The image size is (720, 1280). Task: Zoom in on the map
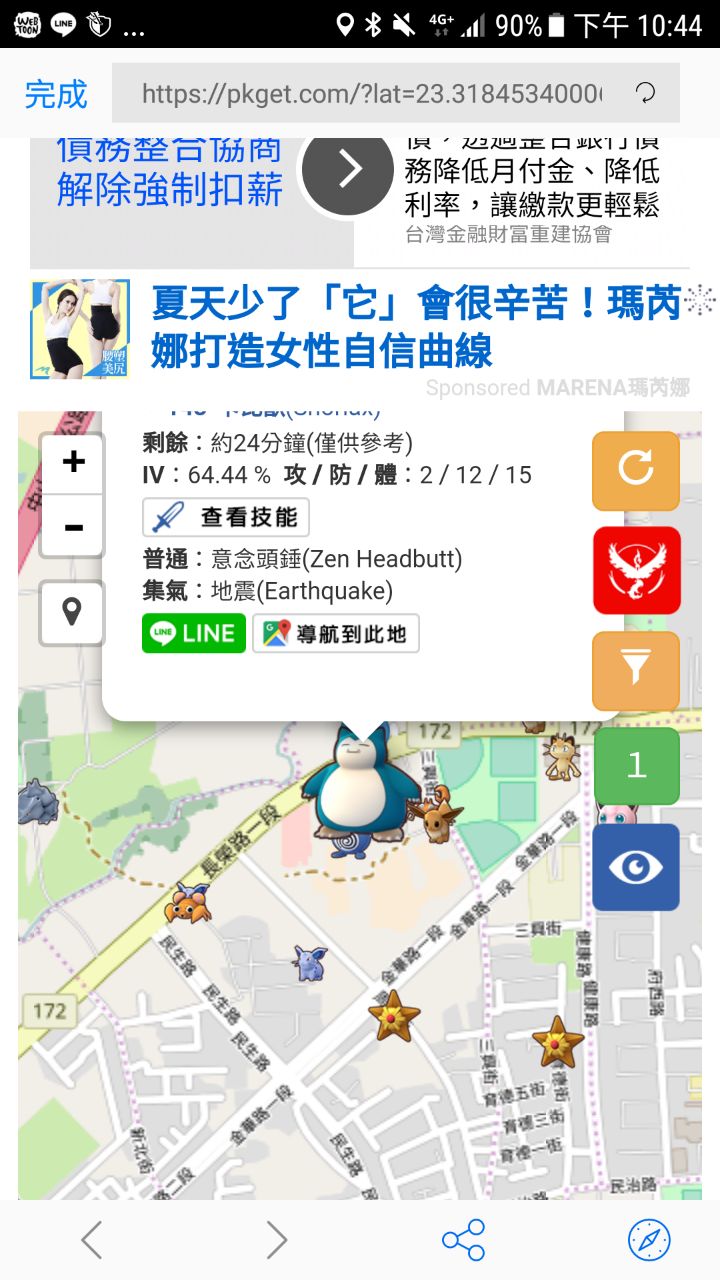coord(73,462)
